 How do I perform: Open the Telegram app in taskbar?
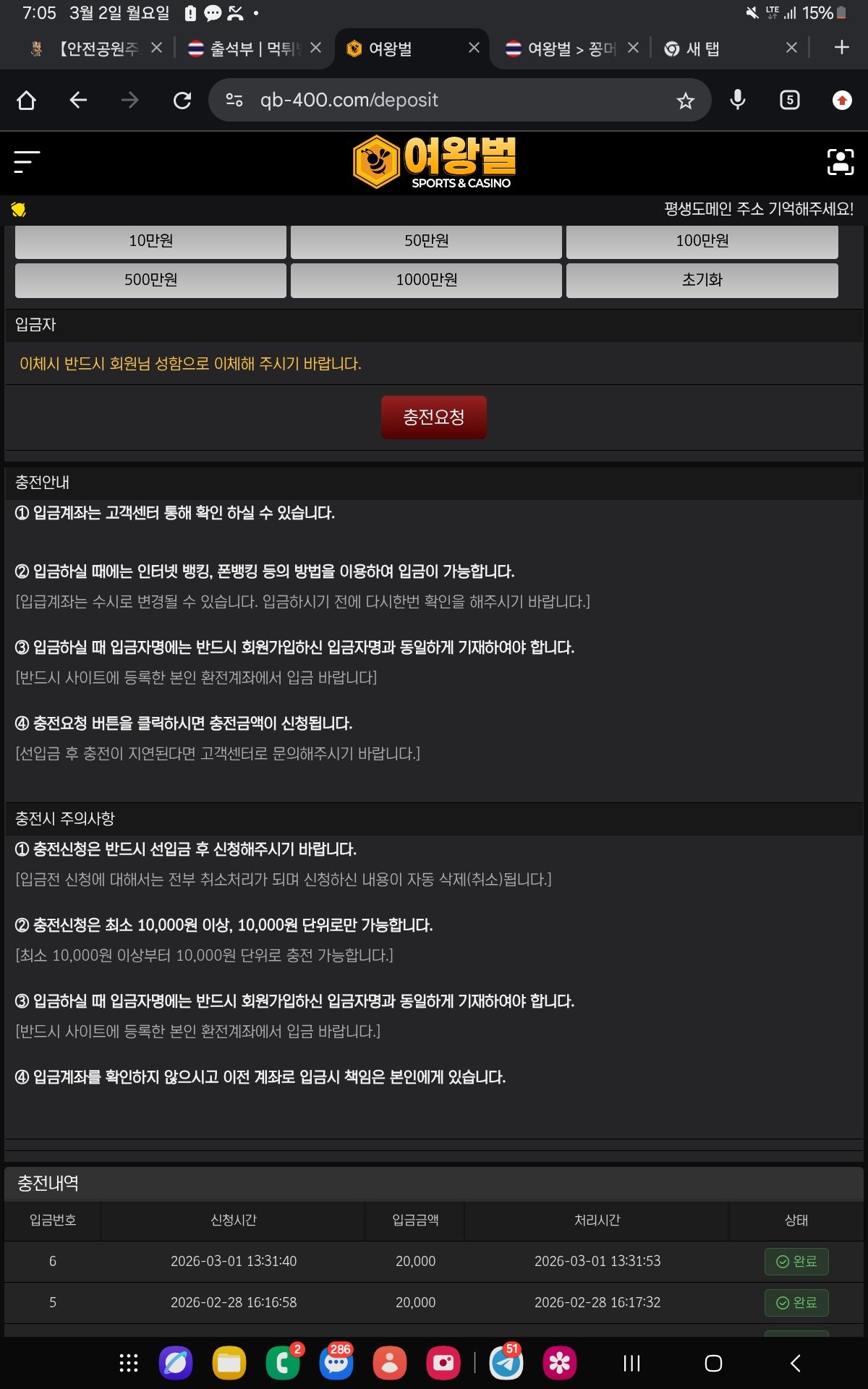pyautogui.click(x=506, y=1363)
